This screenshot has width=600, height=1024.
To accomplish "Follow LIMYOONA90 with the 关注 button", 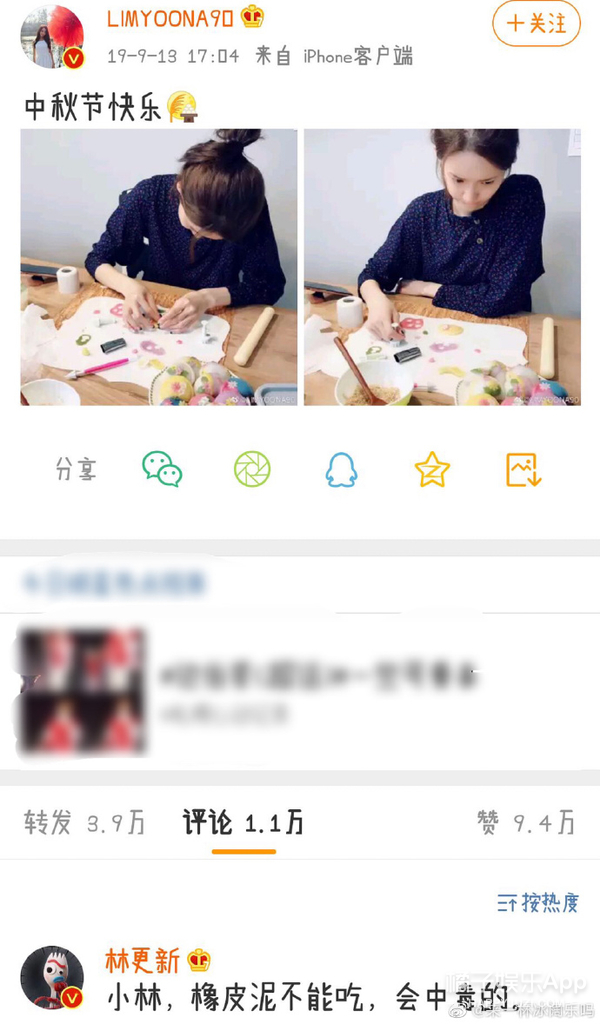I will 536,23.
